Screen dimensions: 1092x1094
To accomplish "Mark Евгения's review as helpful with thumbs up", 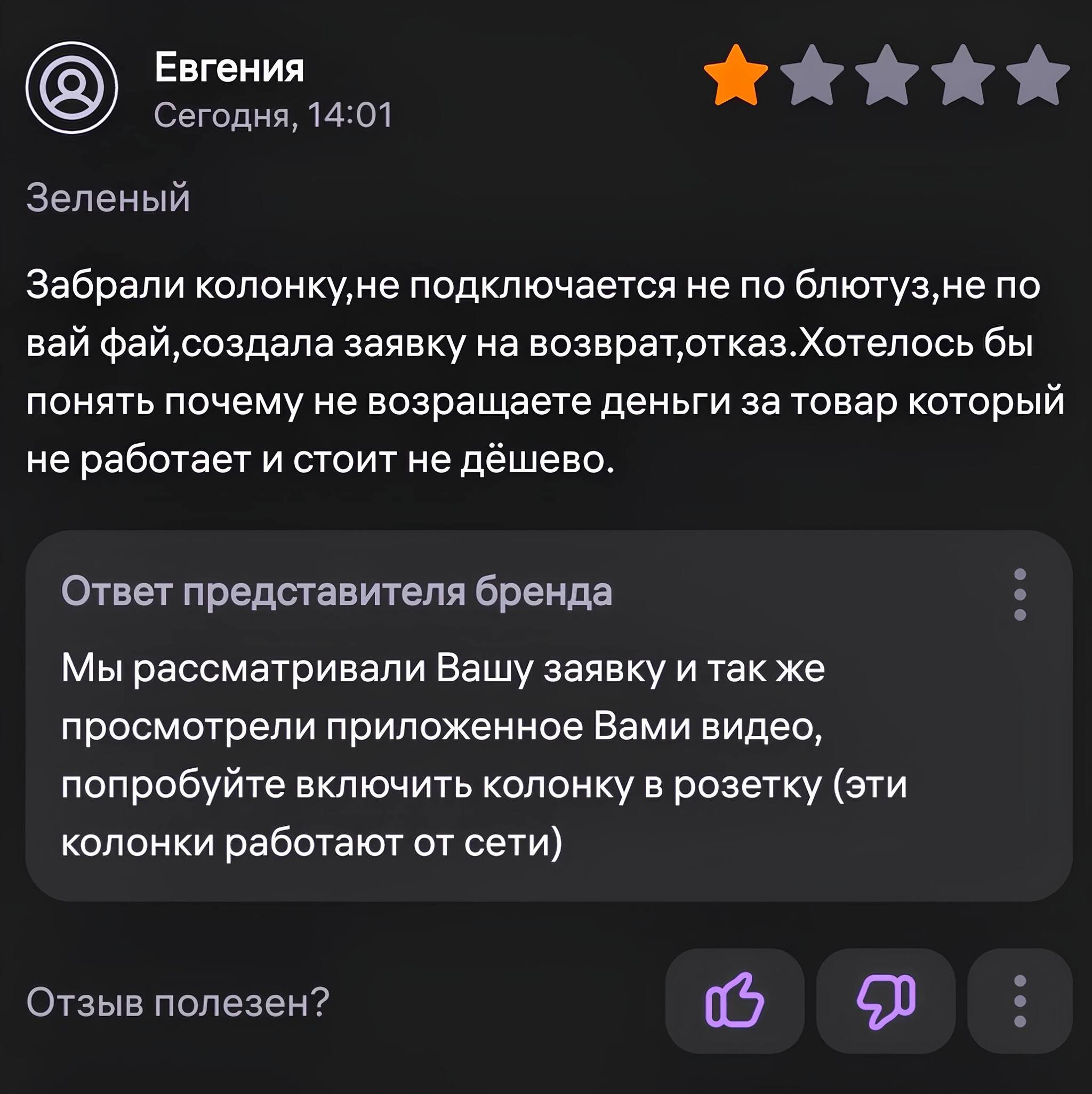I will [734, 1001].
